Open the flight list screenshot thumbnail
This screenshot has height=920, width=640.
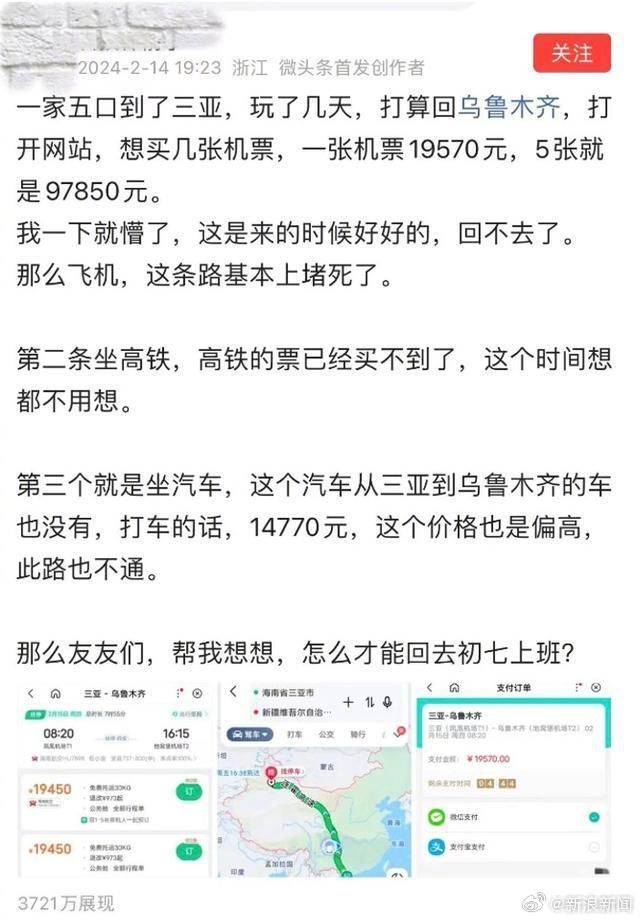pos(113,780)
